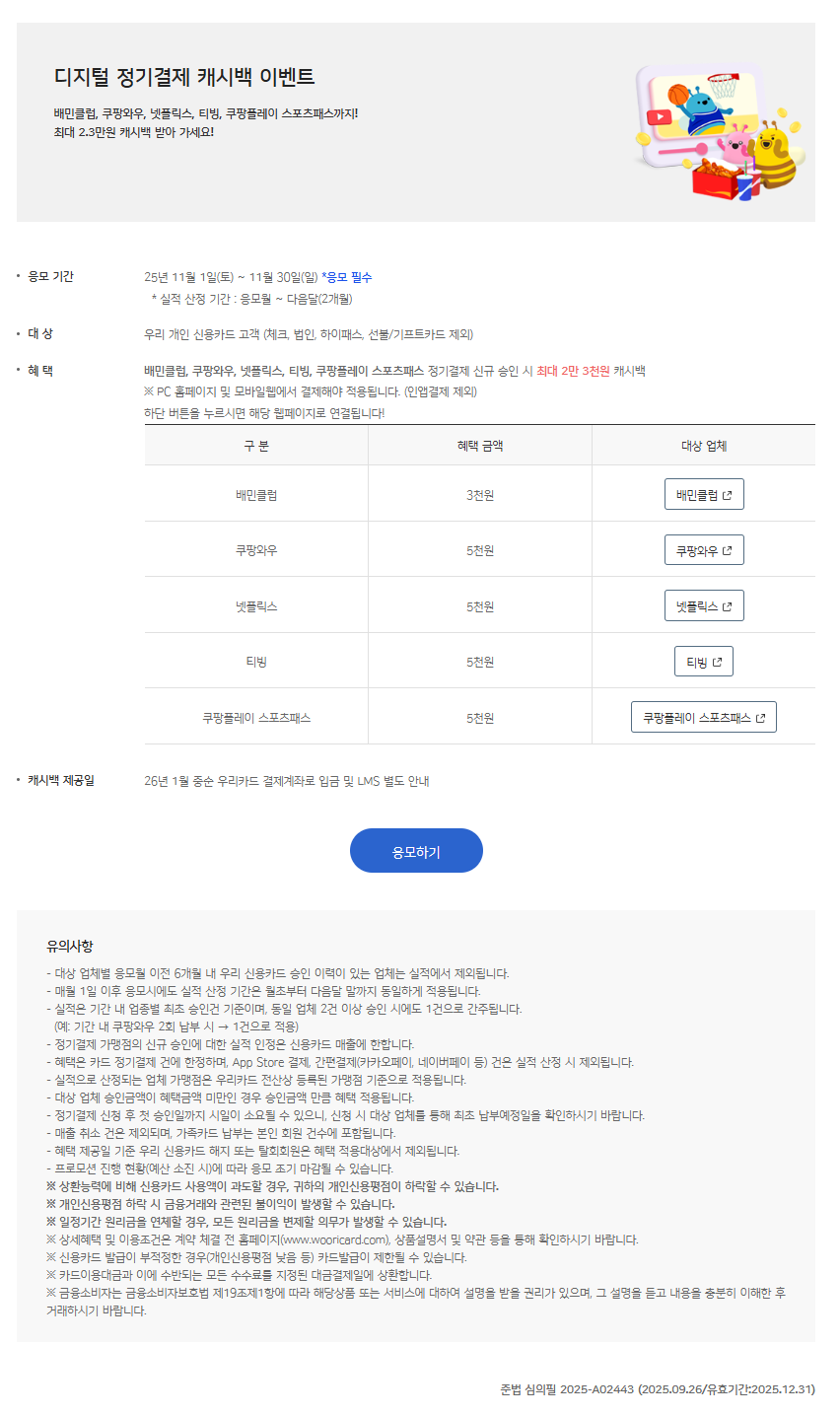840x1416 pixels.
Task: Go to the 넷플릭스 partner page
Action: (x=704, y=606)
